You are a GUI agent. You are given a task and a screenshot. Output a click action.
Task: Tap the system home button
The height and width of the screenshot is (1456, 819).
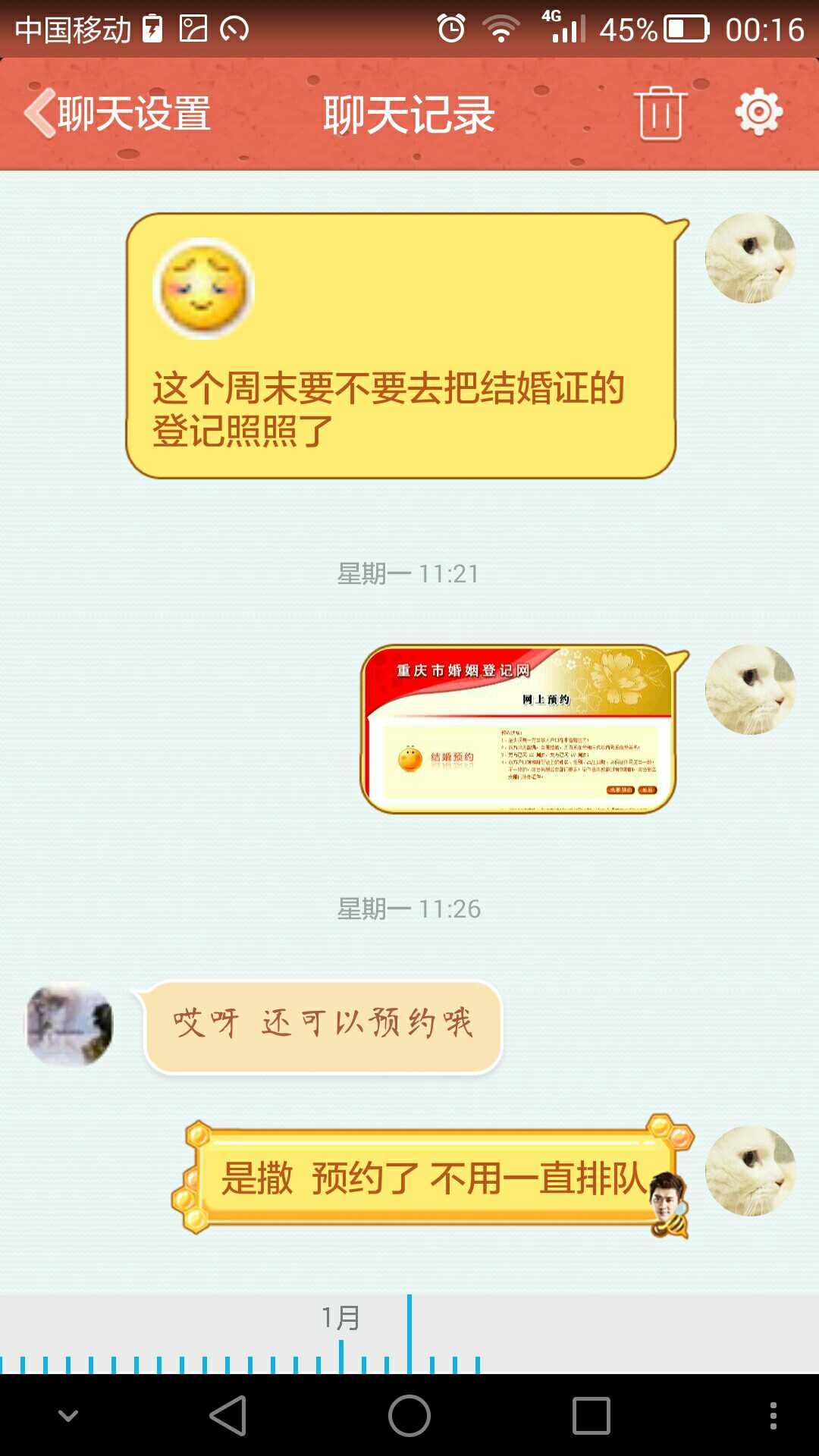409,1416
